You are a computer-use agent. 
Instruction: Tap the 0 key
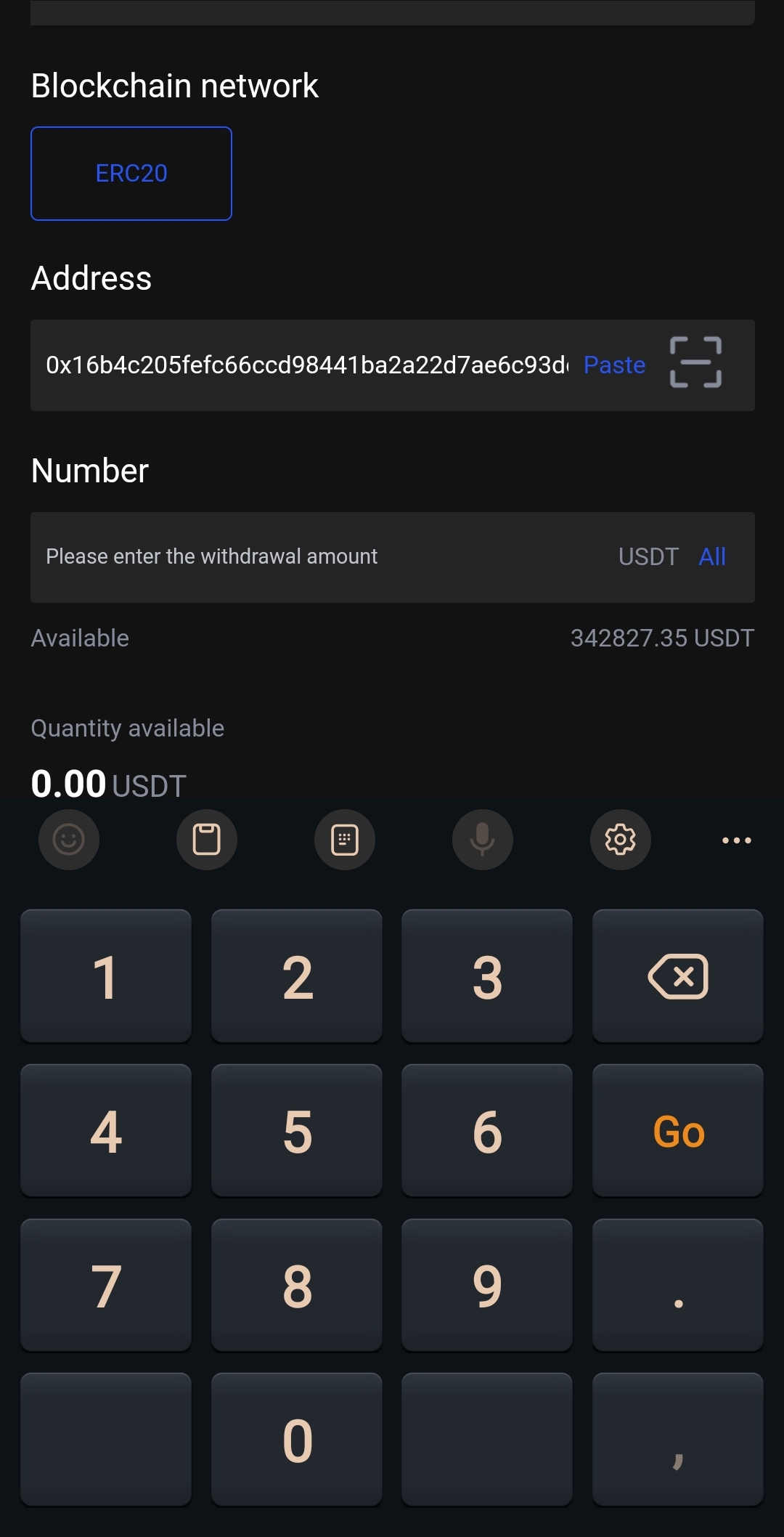[x=297, y=1440]
